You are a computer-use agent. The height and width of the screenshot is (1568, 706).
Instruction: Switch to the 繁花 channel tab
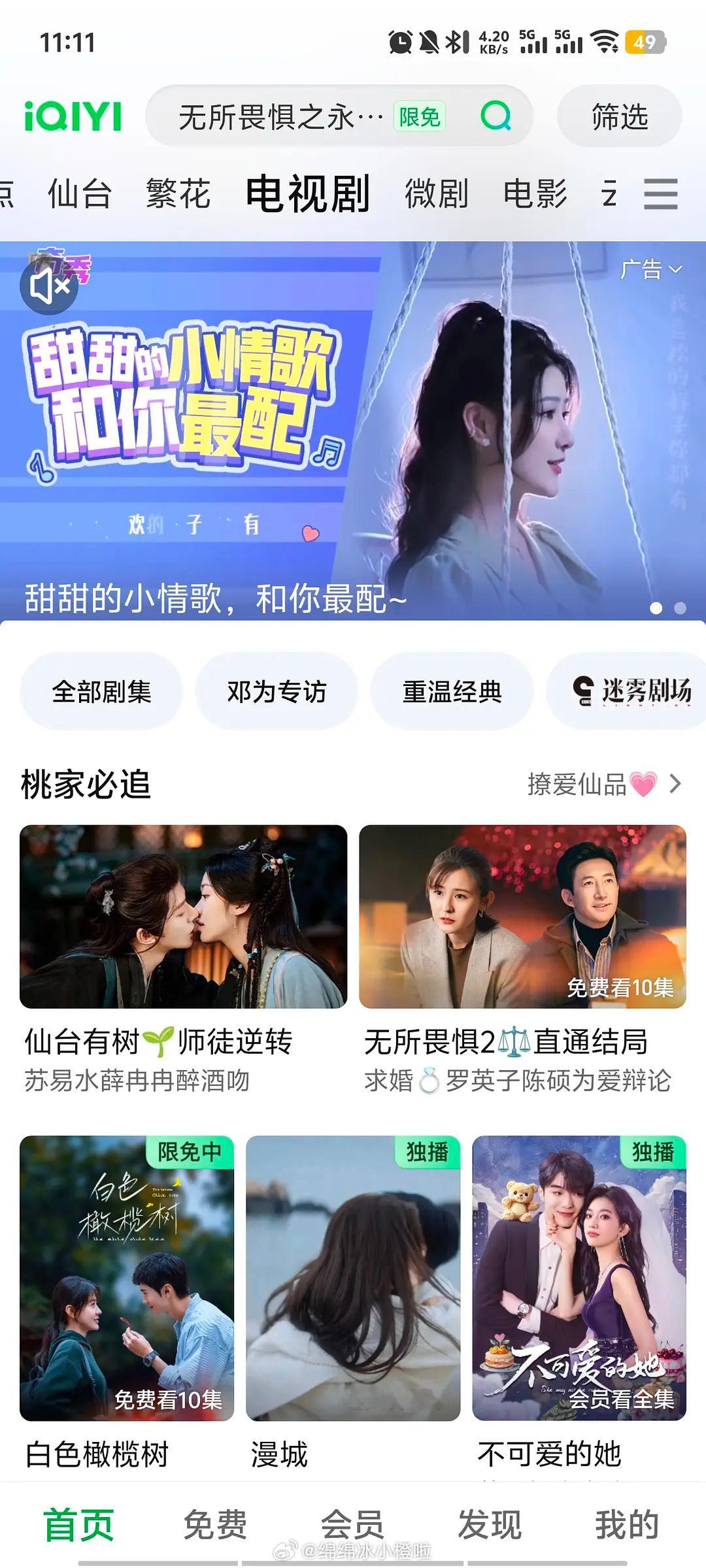(178, 194)
